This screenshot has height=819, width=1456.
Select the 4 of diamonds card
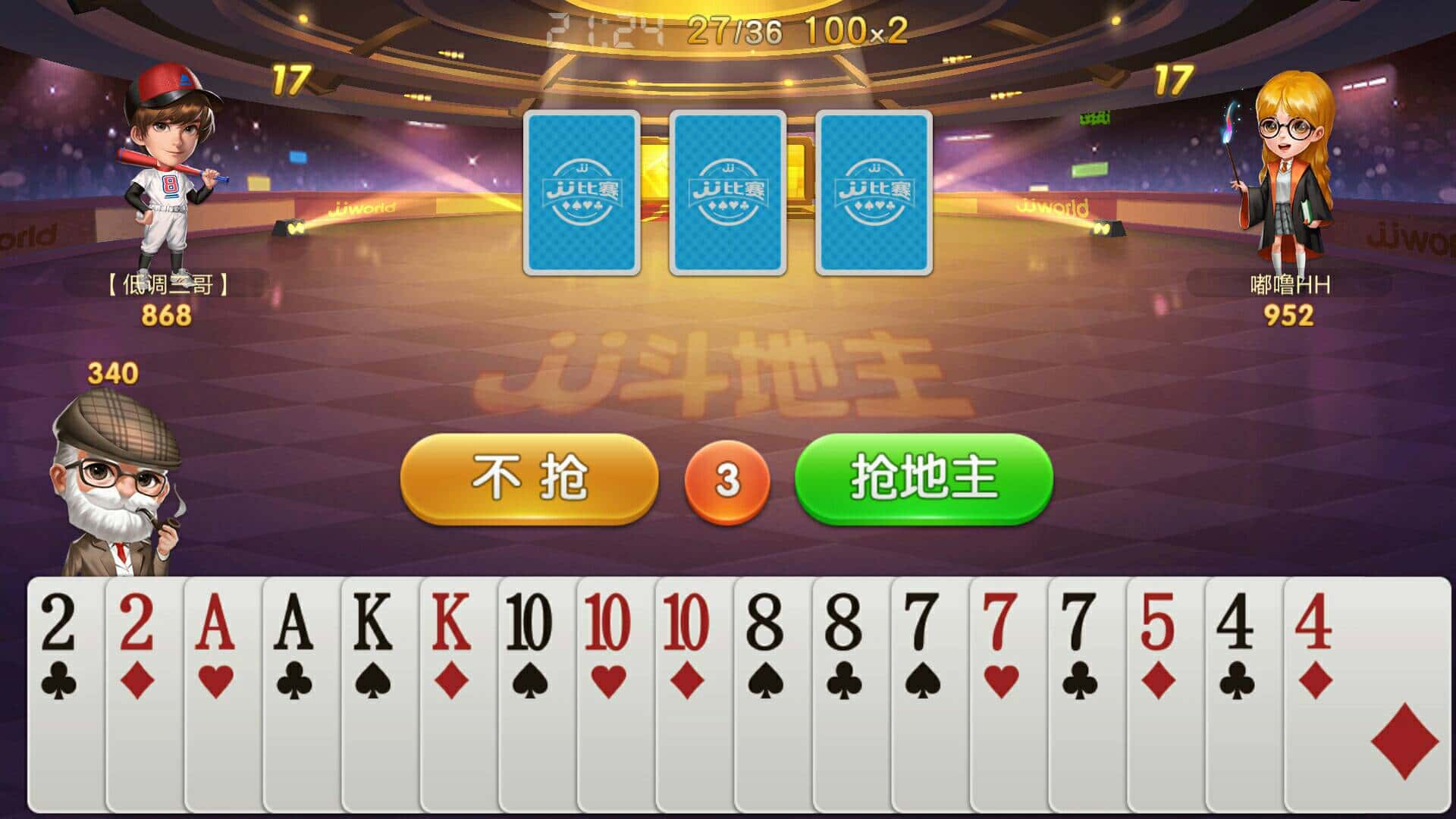point(1365,682)
